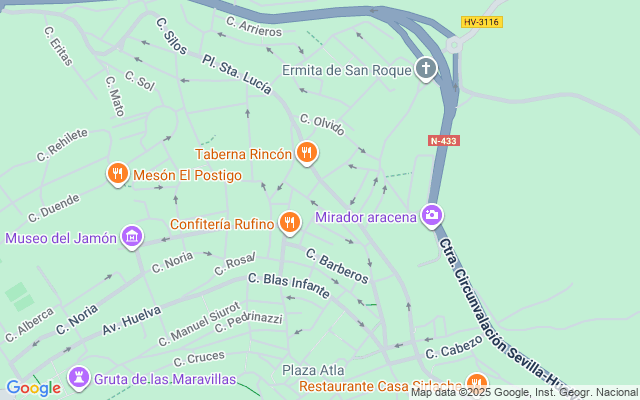Tap the Mesón El Postigo restaurant pin

117,175
